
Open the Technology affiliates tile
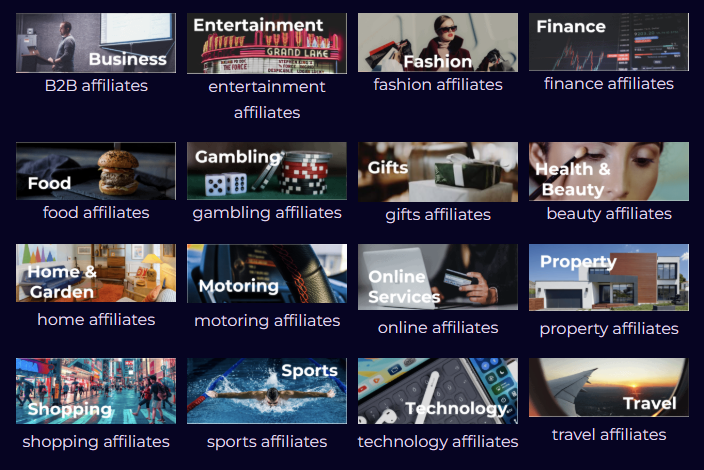click(438, 391)
